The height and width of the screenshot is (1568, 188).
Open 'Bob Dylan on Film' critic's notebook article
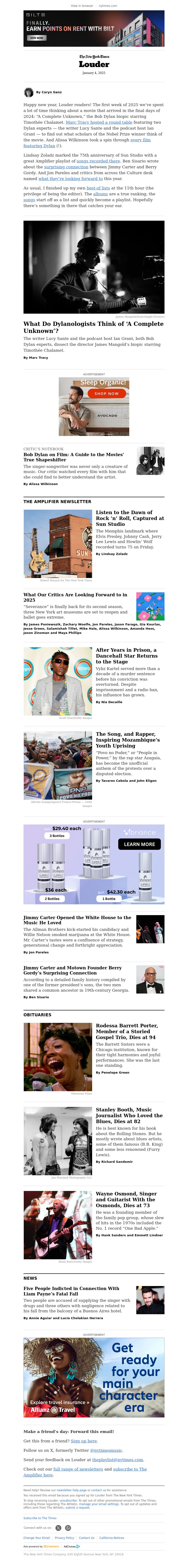74,457
